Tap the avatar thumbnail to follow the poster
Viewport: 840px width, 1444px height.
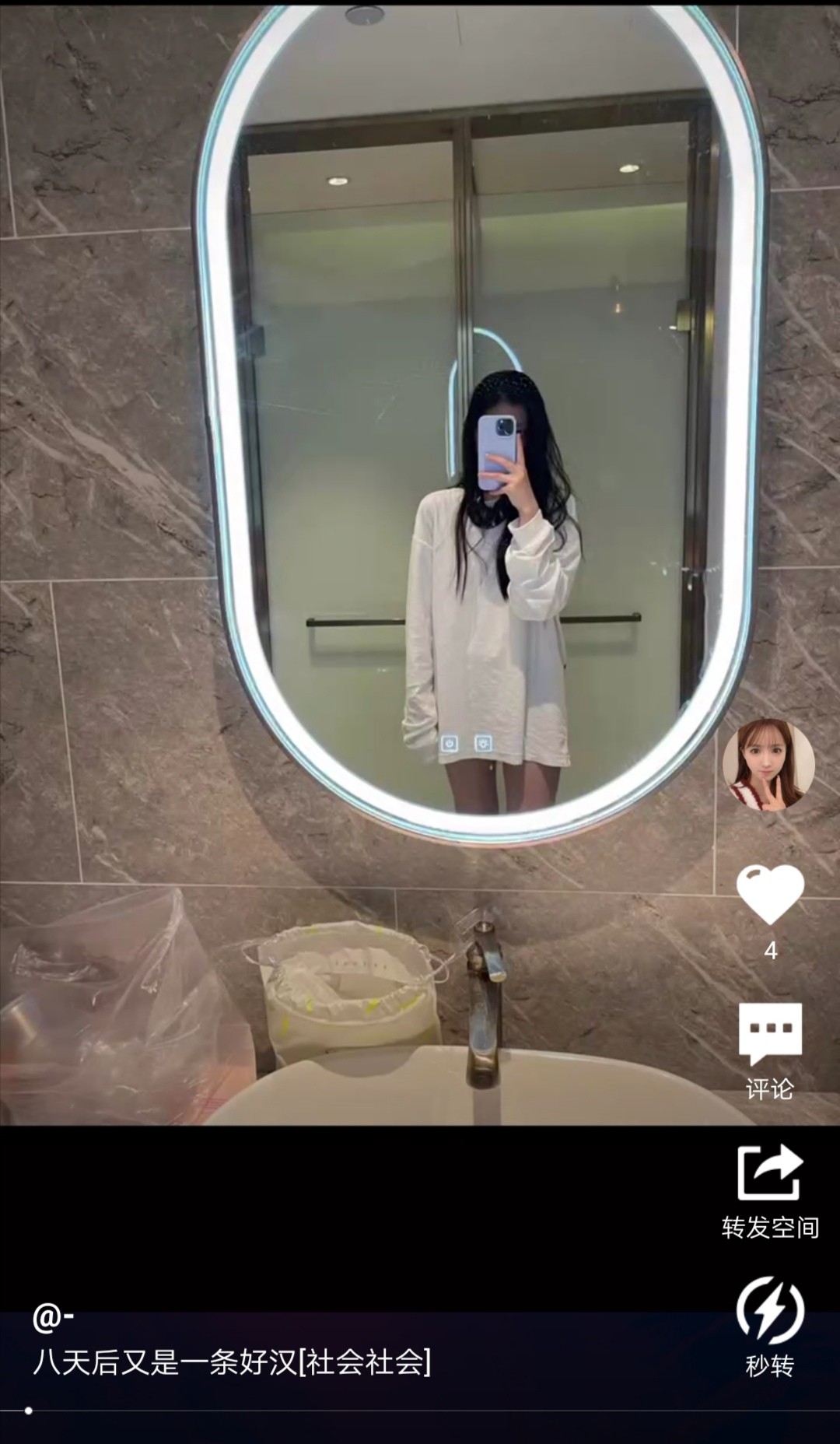tap(770, 766)
